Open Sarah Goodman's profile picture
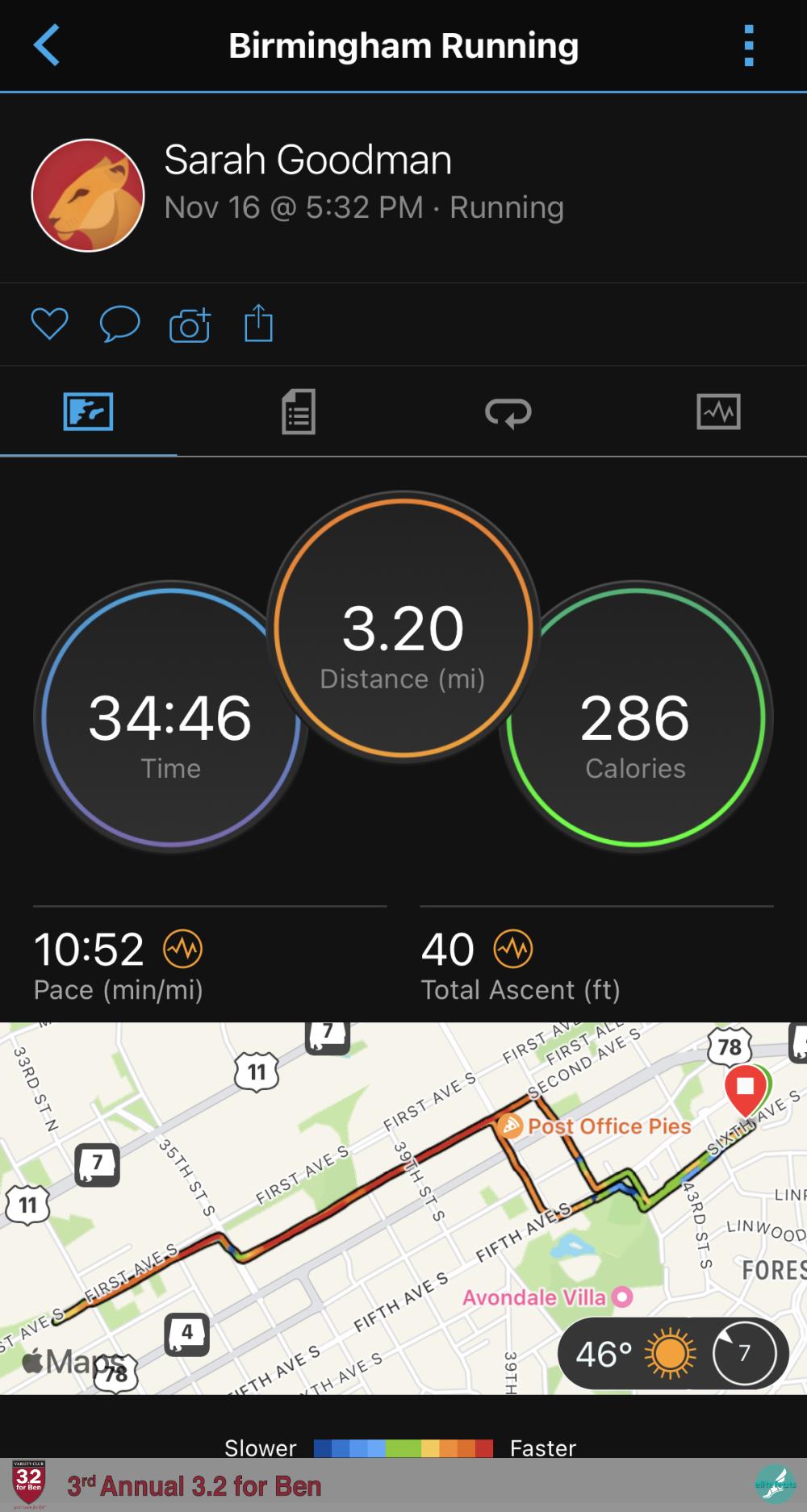This screenshot has width=807, height=1512. tap(88, 195)
